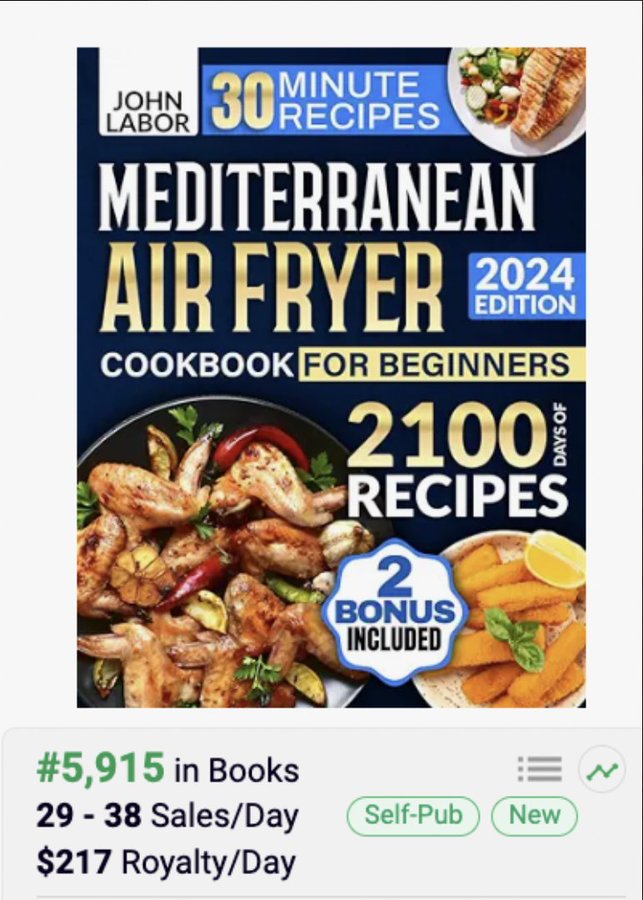
Task: View the sales rank trend chart
Action: [602, 770]
